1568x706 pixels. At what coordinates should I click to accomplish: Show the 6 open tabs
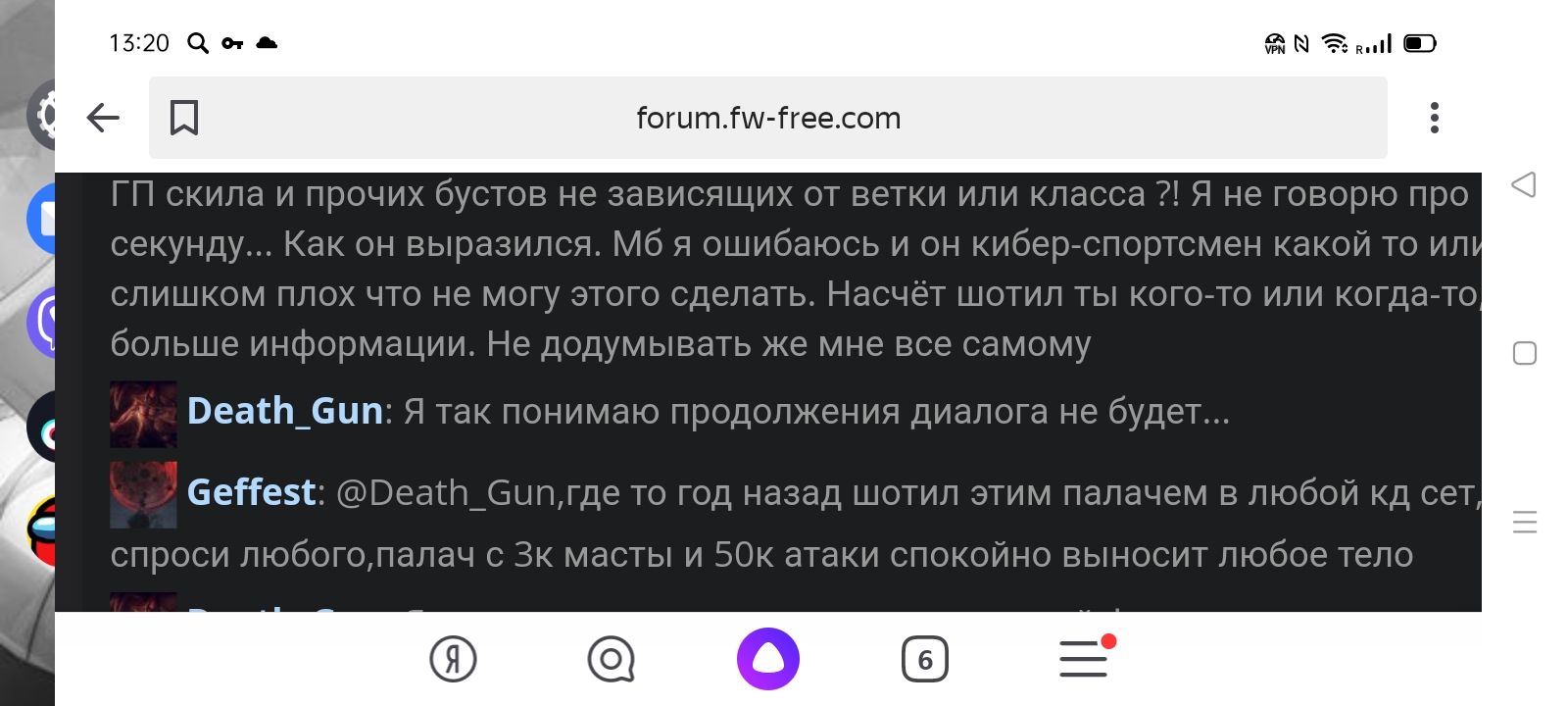[924, 659]
